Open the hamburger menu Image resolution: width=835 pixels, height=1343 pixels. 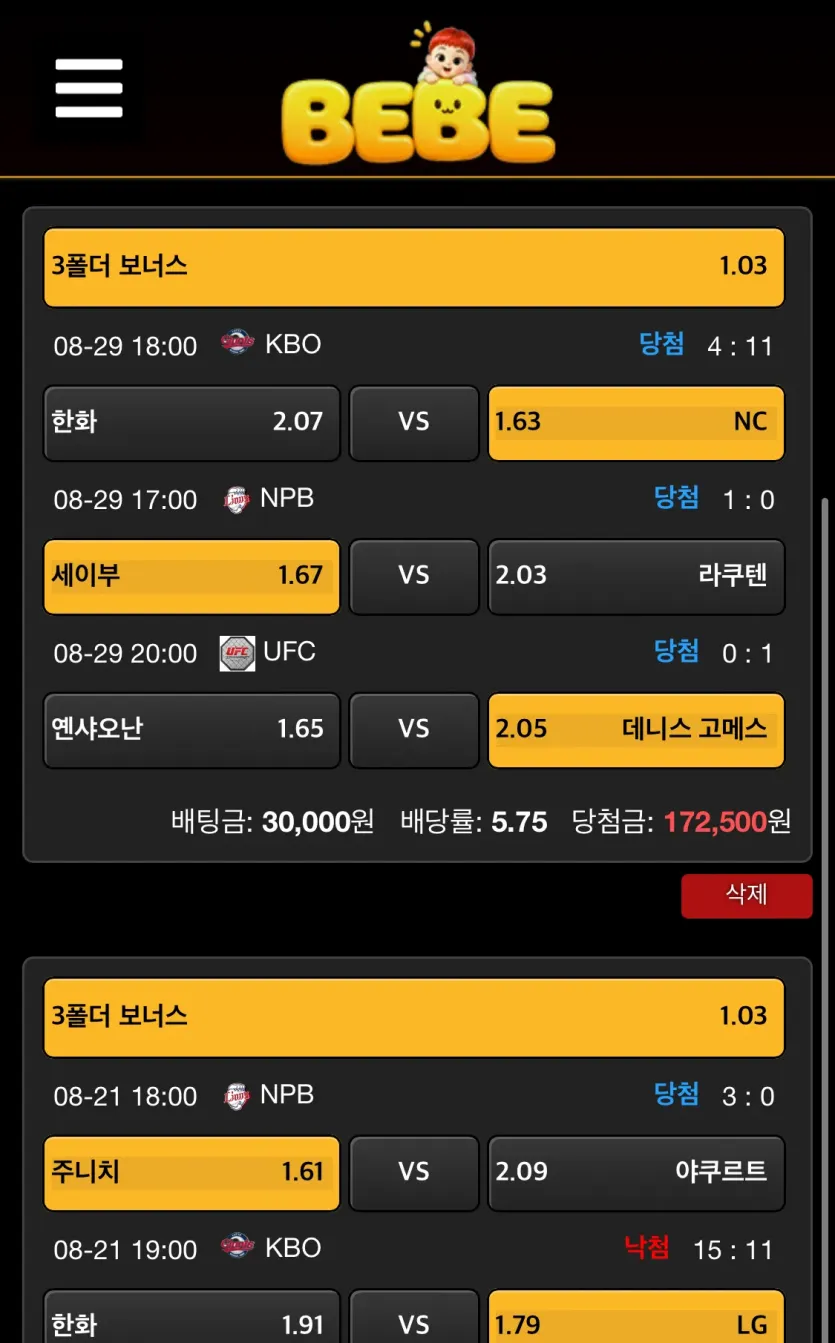[89, 88]
